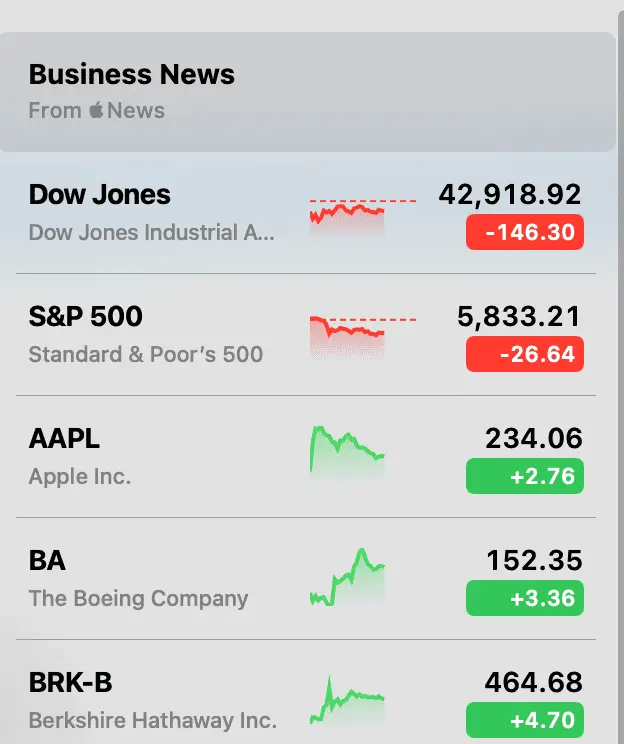
Task: Tap the +2.76 AAPL change badge
Action: tap(525, 477)
